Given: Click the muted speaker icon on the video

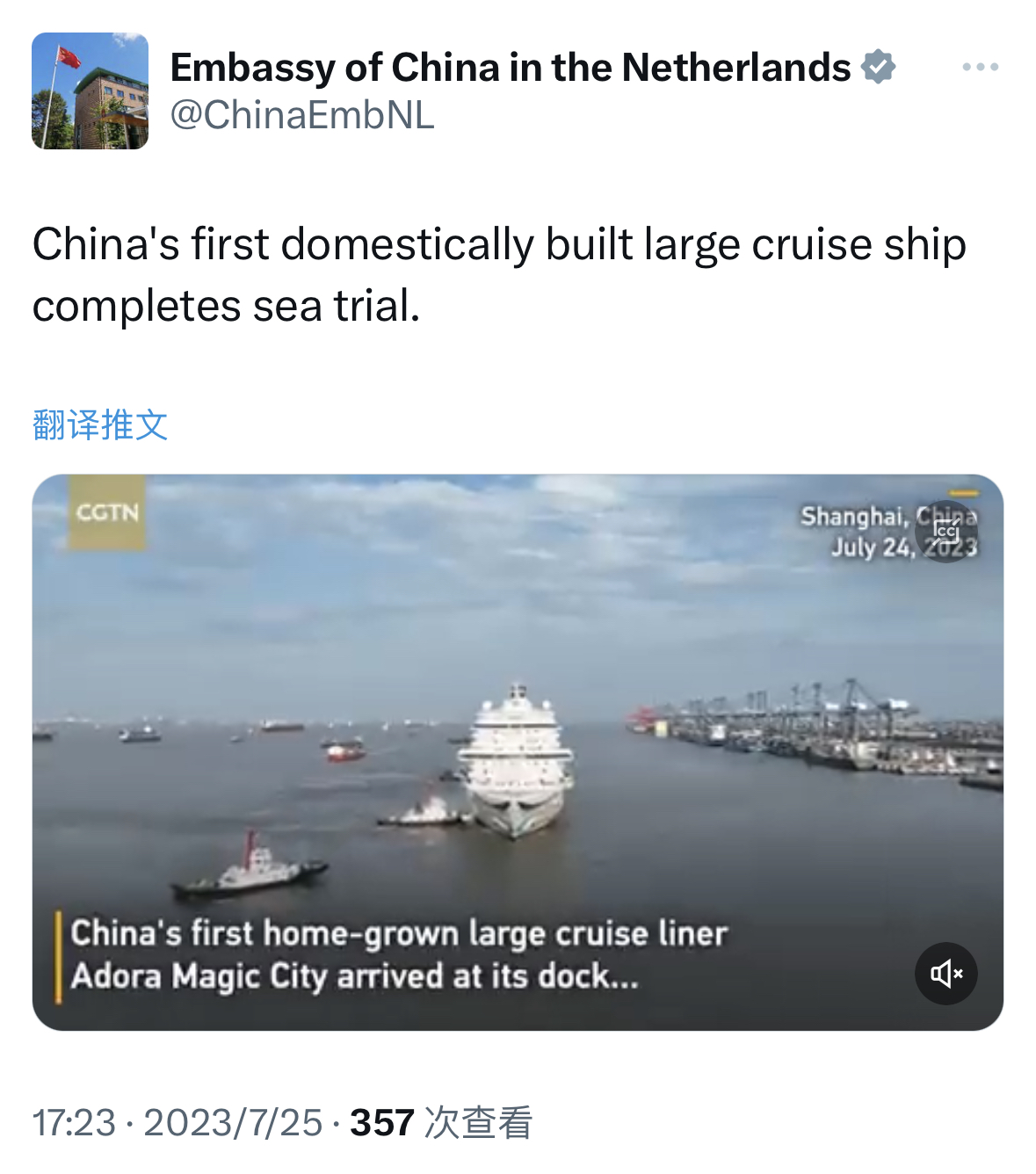Looking at the screenshot, I should coord(946,973).
